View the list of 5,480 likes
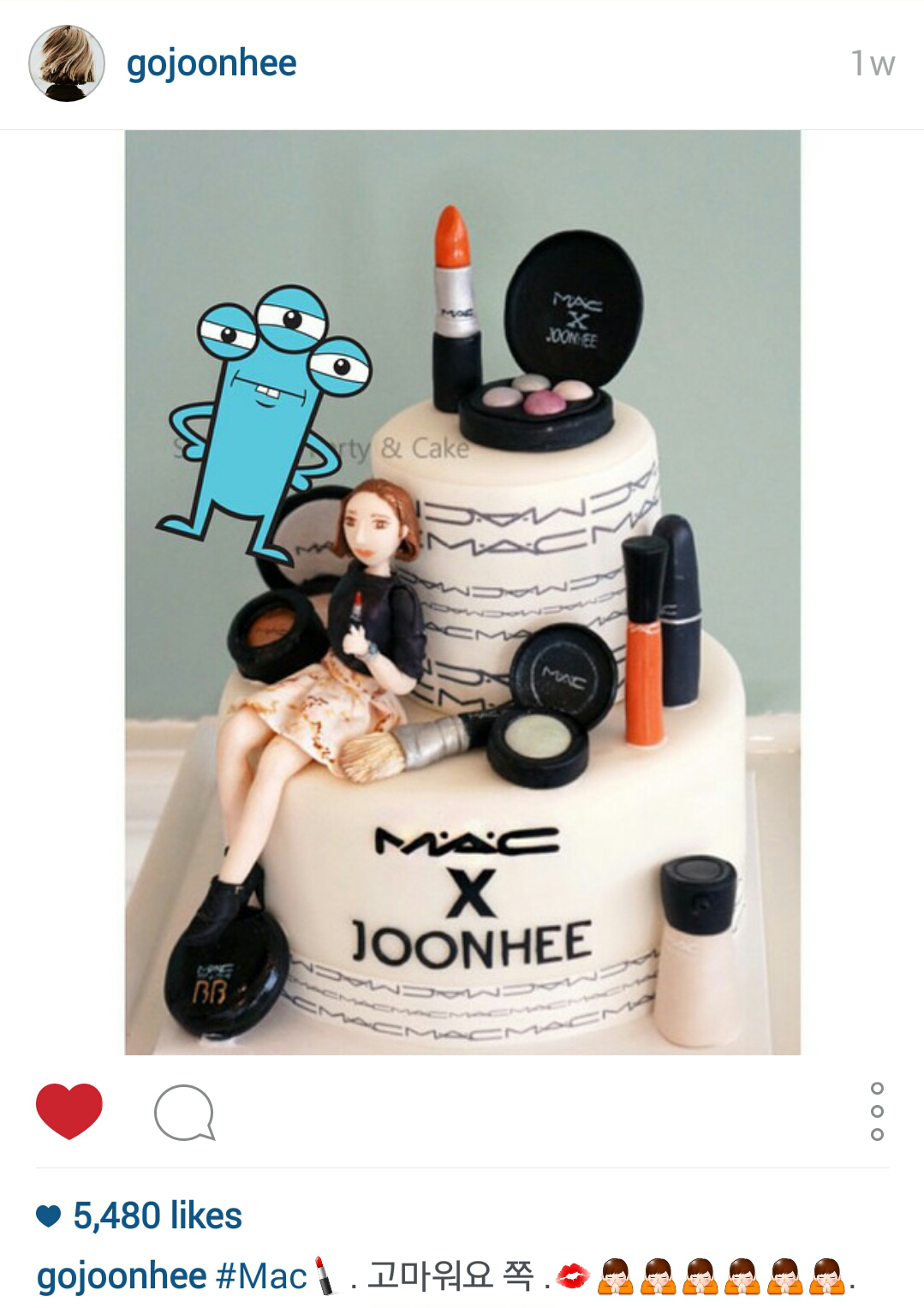Screen dimensions: 924x1308 coord(157,1215)
